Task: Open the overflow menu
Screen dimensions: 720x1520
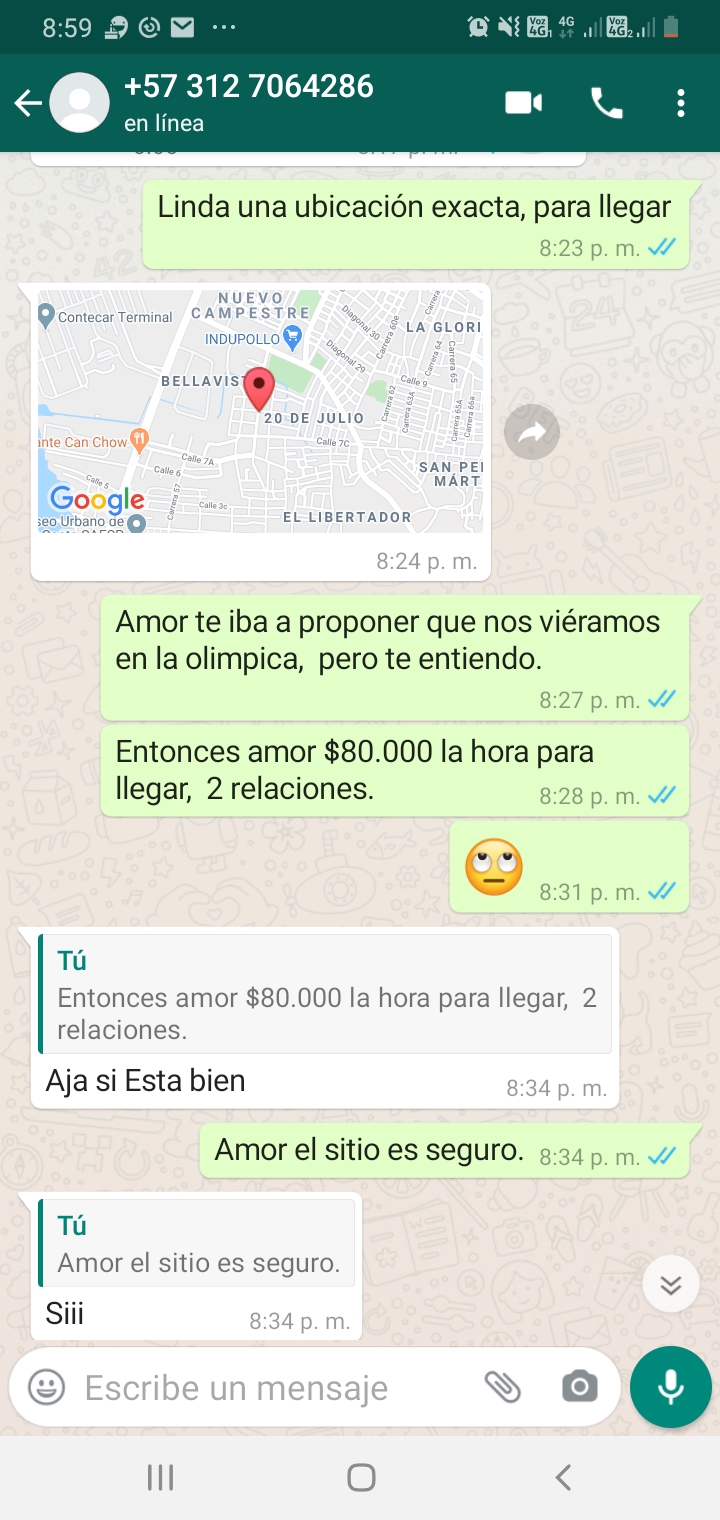Action: tap(680, 103)
